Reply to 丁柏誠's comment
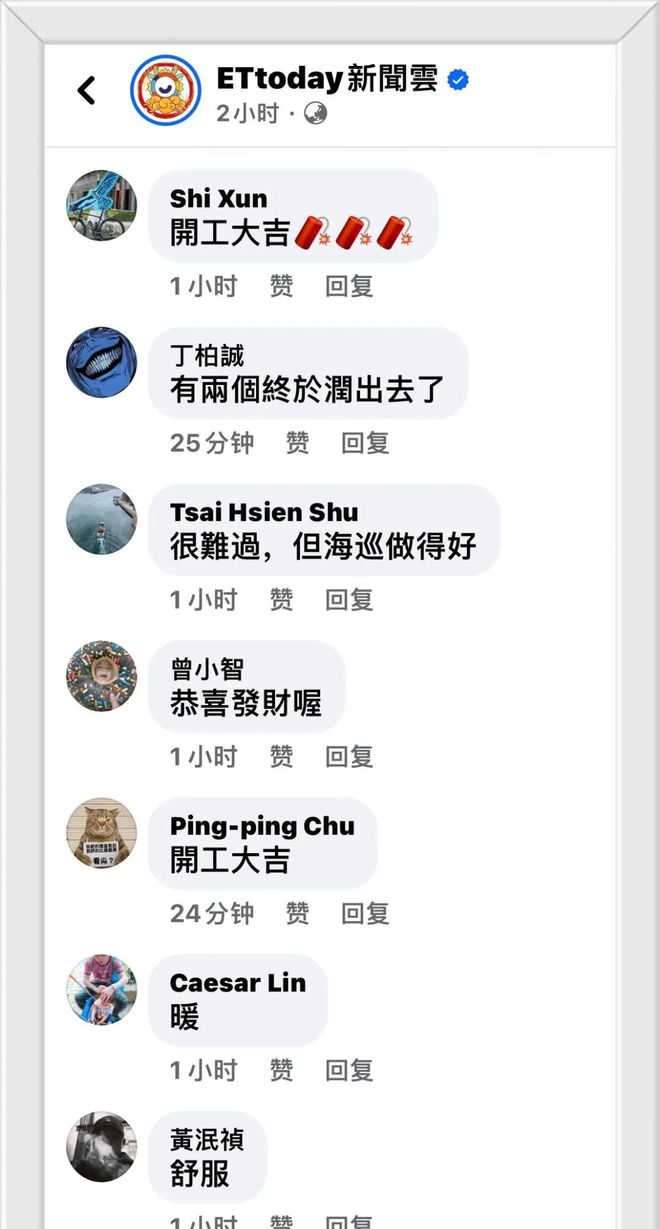 [x=365, y=443]
